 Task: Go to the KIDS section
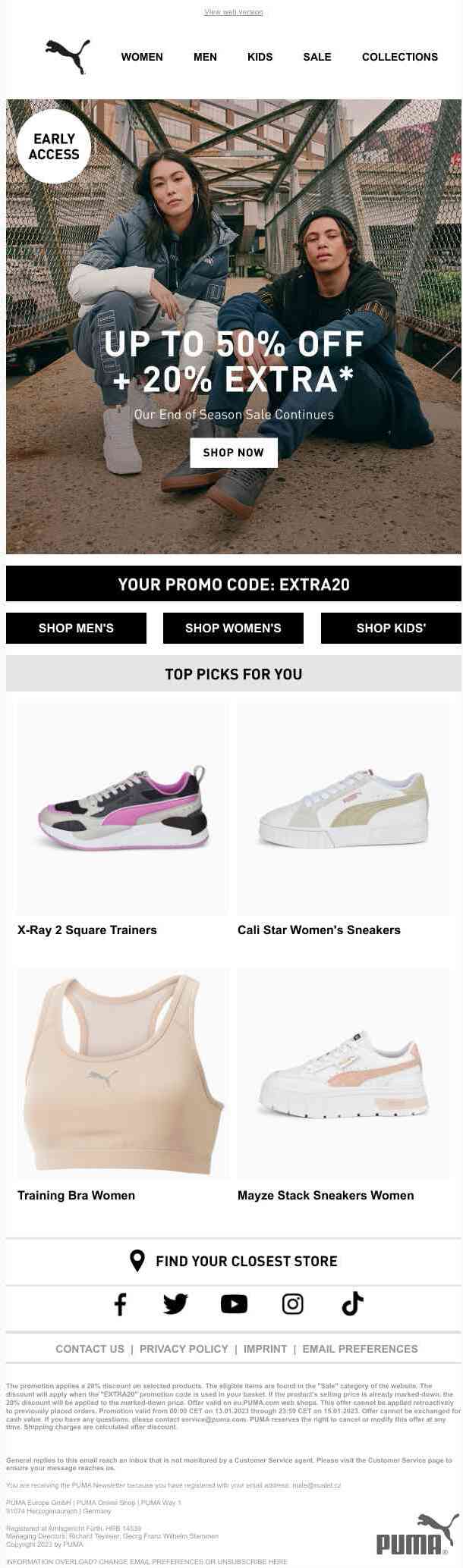[260, 57]
